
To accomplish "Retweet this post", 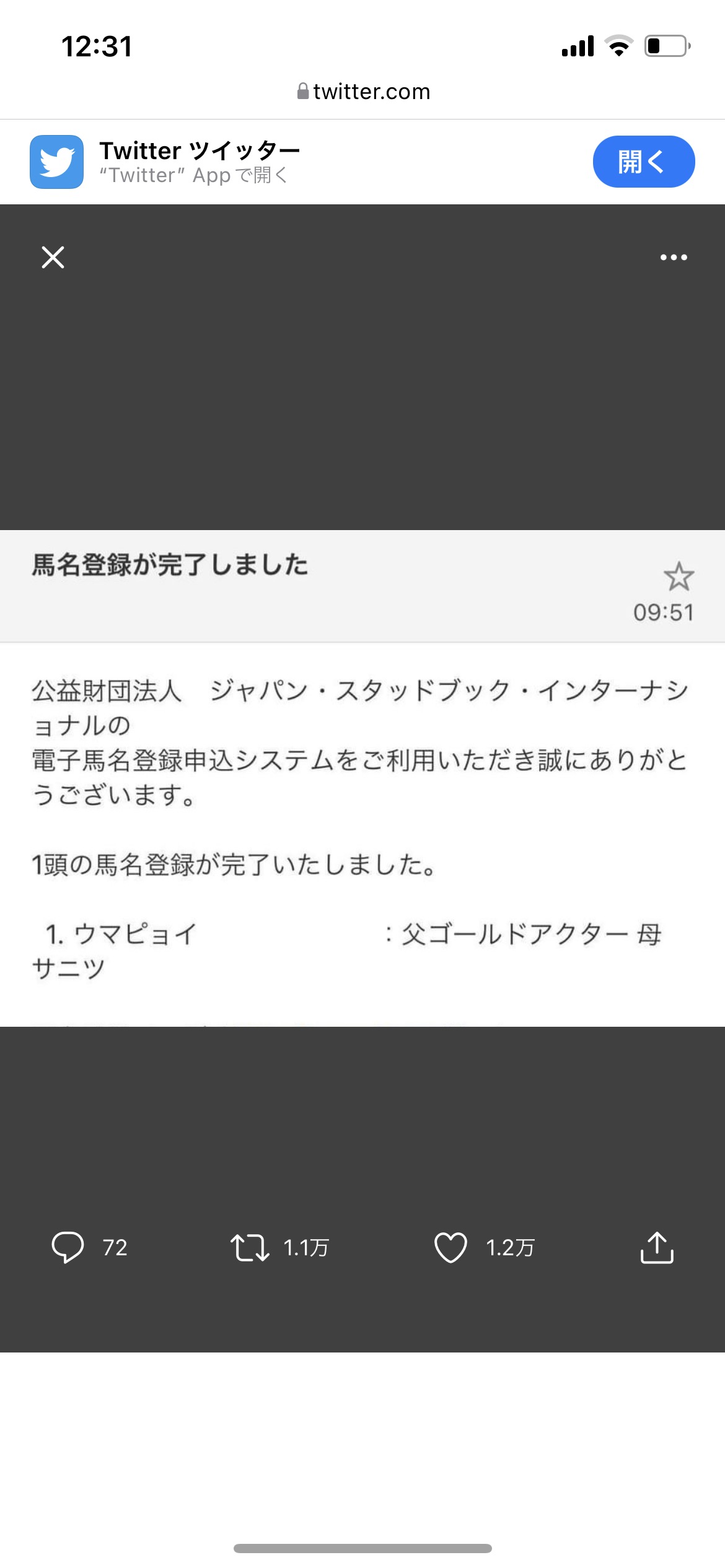I will 250,1247.
